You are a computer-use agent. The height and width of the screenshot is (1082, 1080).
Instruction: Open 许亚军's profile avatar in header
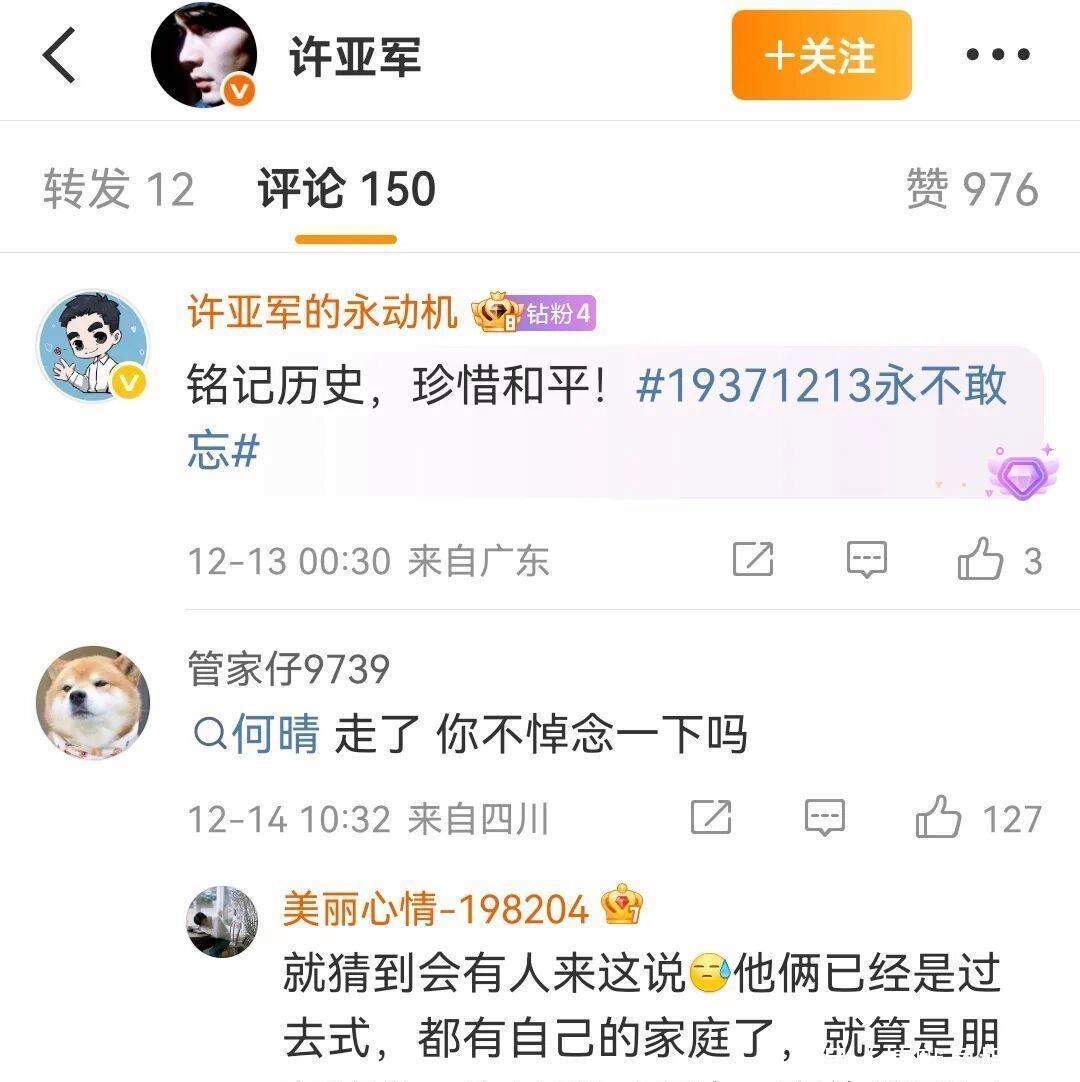click(x=204, y=55)
